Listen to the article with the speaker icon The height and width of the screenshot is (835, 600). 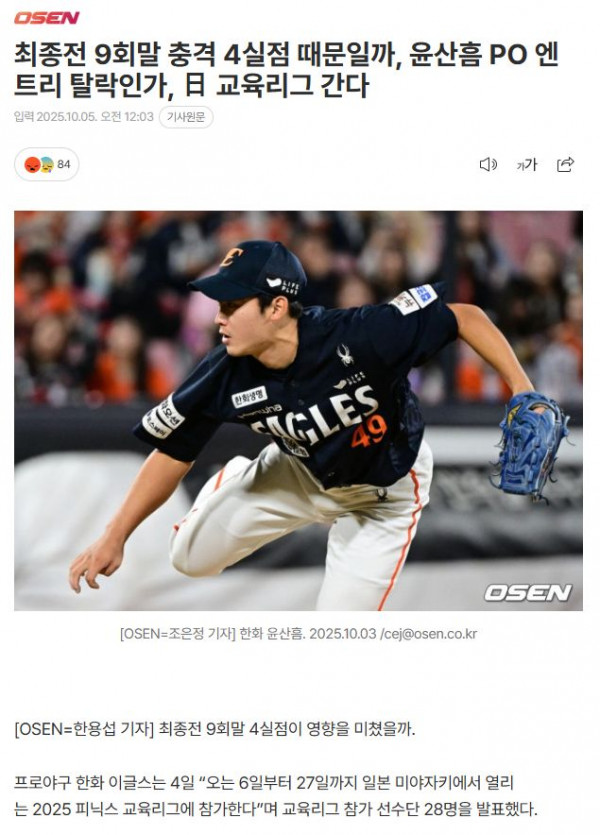pos(488,164)
